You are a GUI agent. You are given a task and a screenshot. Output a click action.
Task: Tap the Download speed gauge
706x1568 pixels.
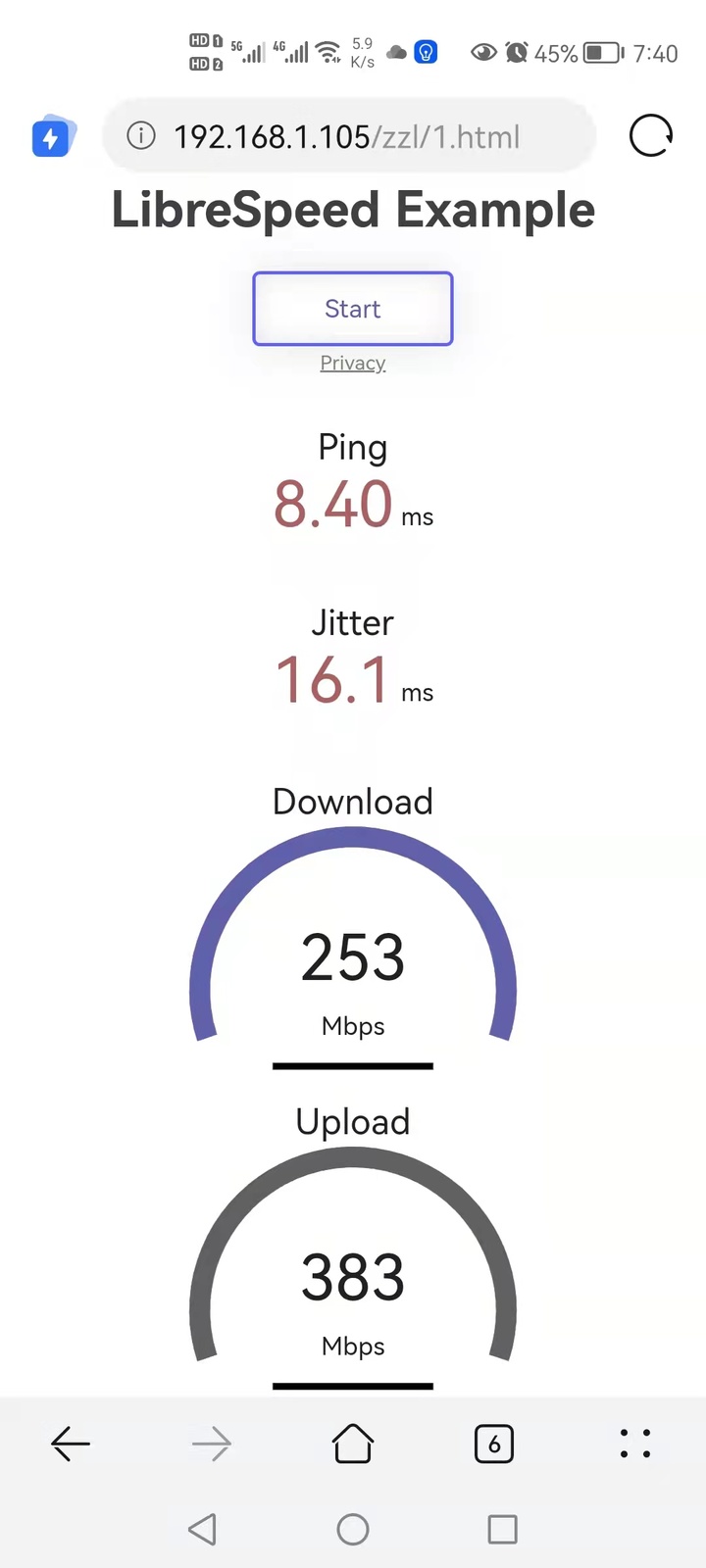pyautogui.click(x=352, y=955)
